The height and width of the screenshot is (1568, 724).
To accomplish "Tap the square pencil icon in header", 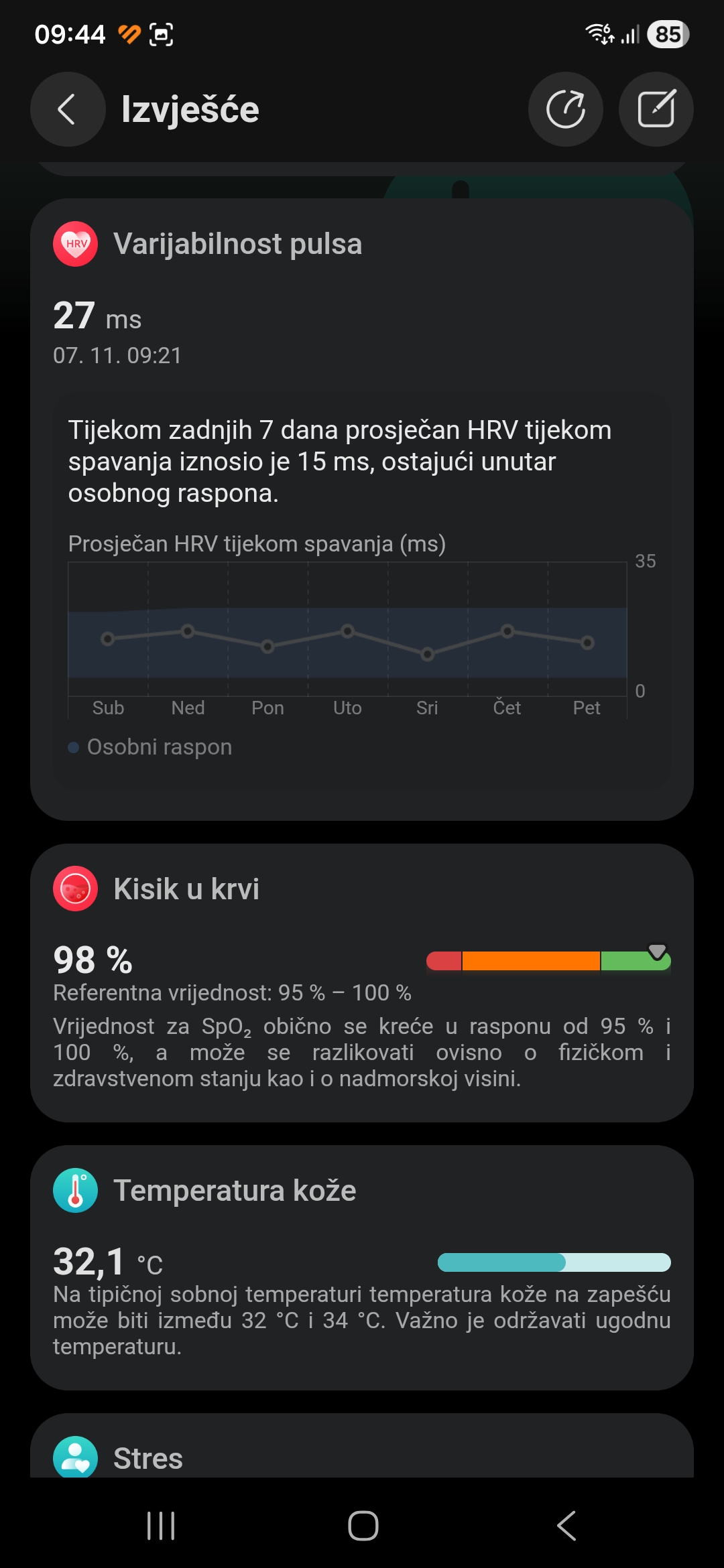I will click(656, 109).
